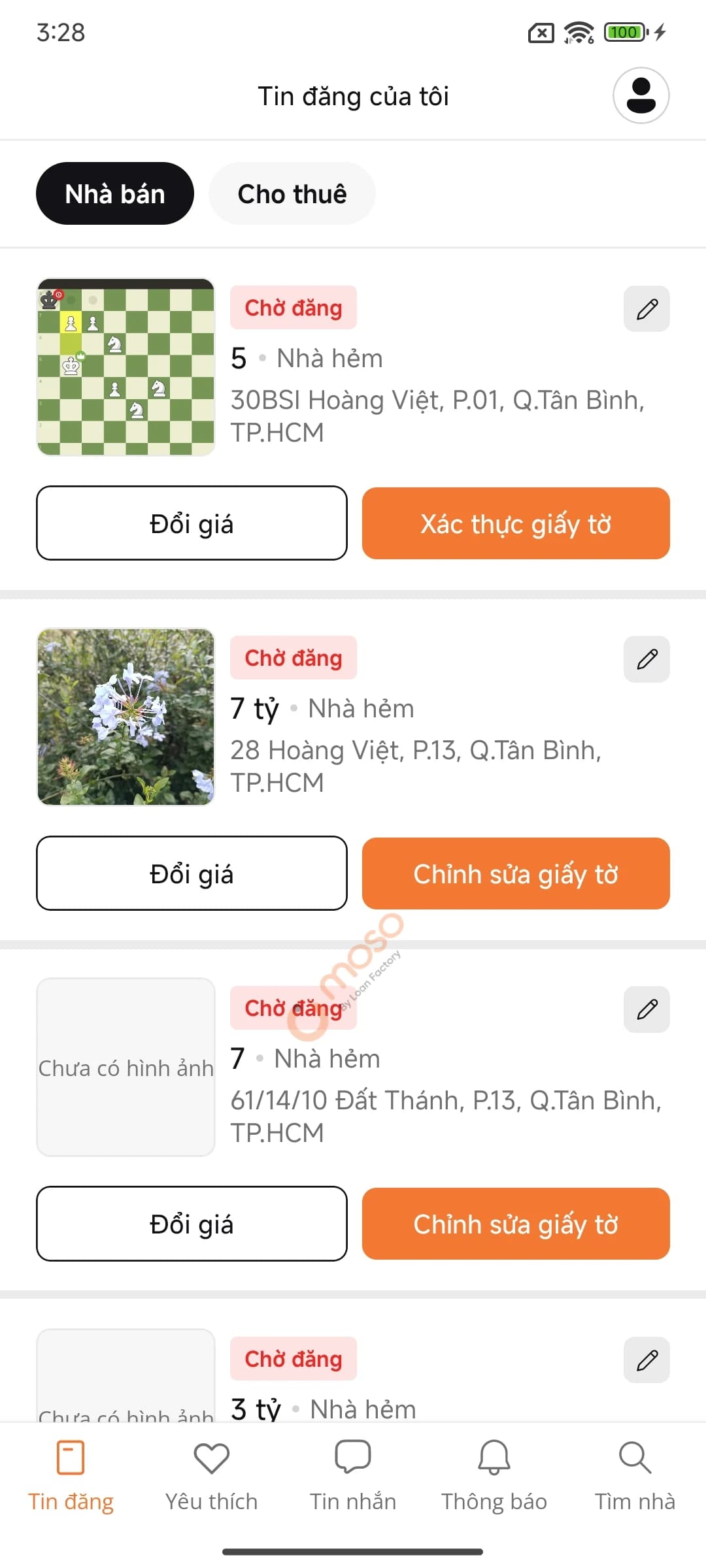Open Tìm nhà search icon
Viewport: 706px width, 1568px height.
tap(633, 1458)
